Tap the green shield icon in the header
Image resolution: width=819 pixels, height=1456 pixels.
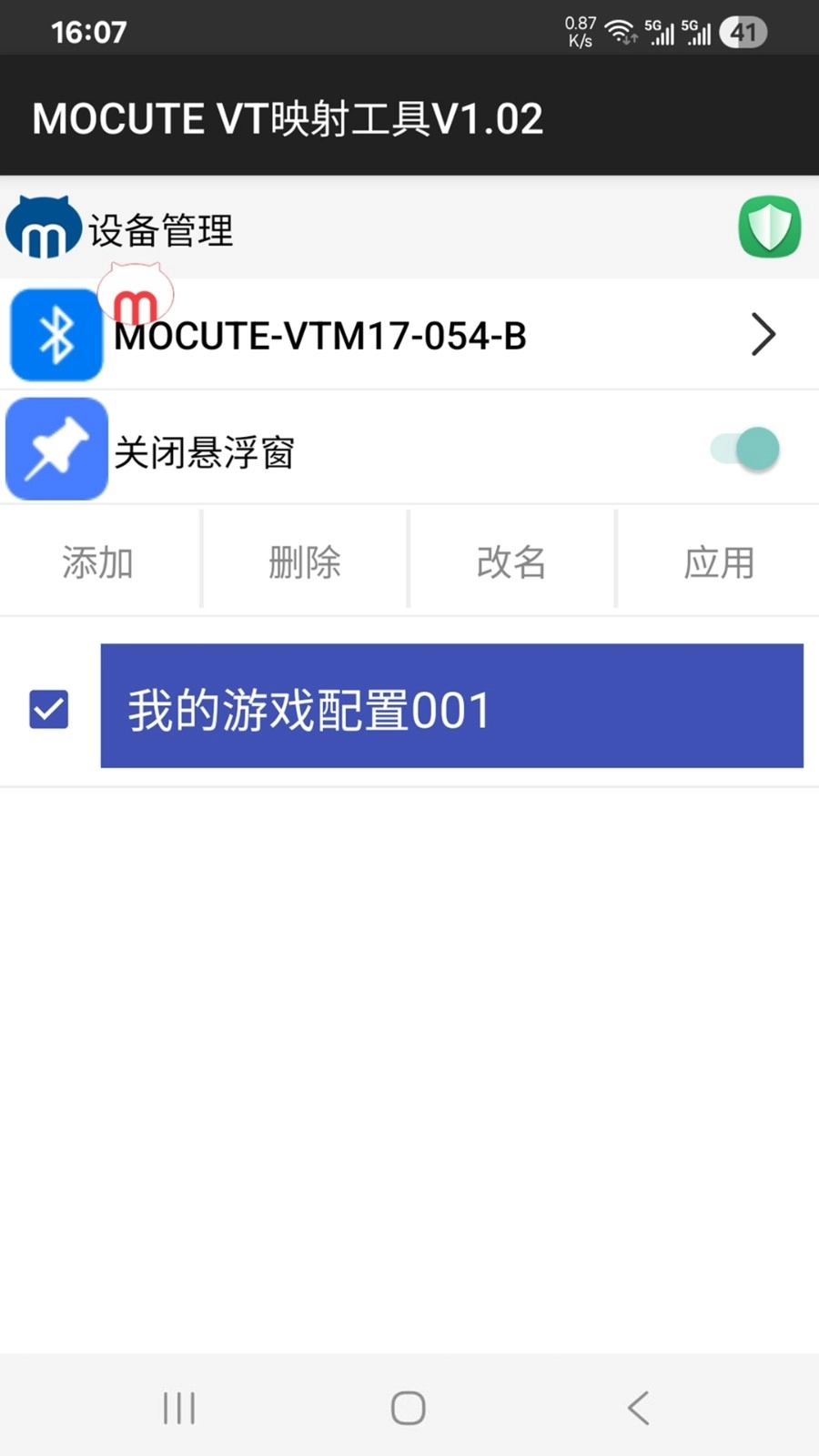pos(769,227)
